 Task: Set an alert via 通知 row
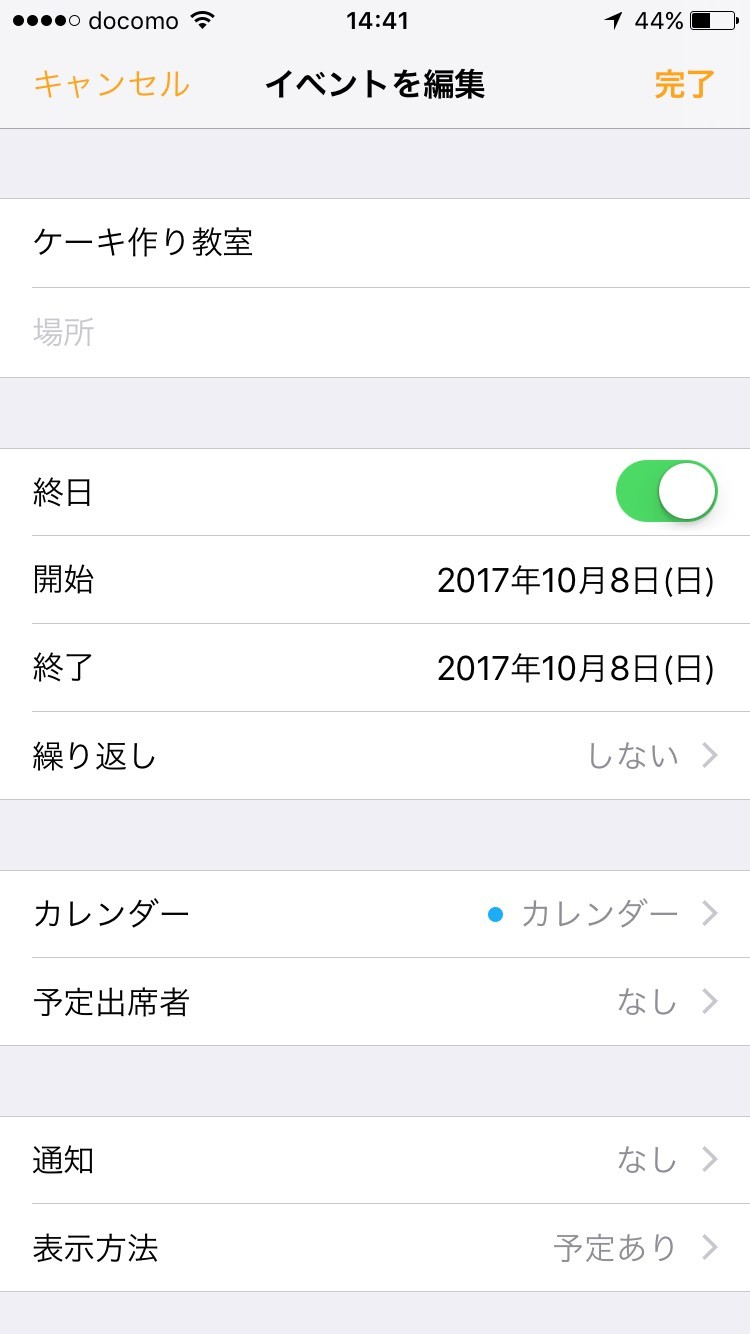click(375, 1160)
